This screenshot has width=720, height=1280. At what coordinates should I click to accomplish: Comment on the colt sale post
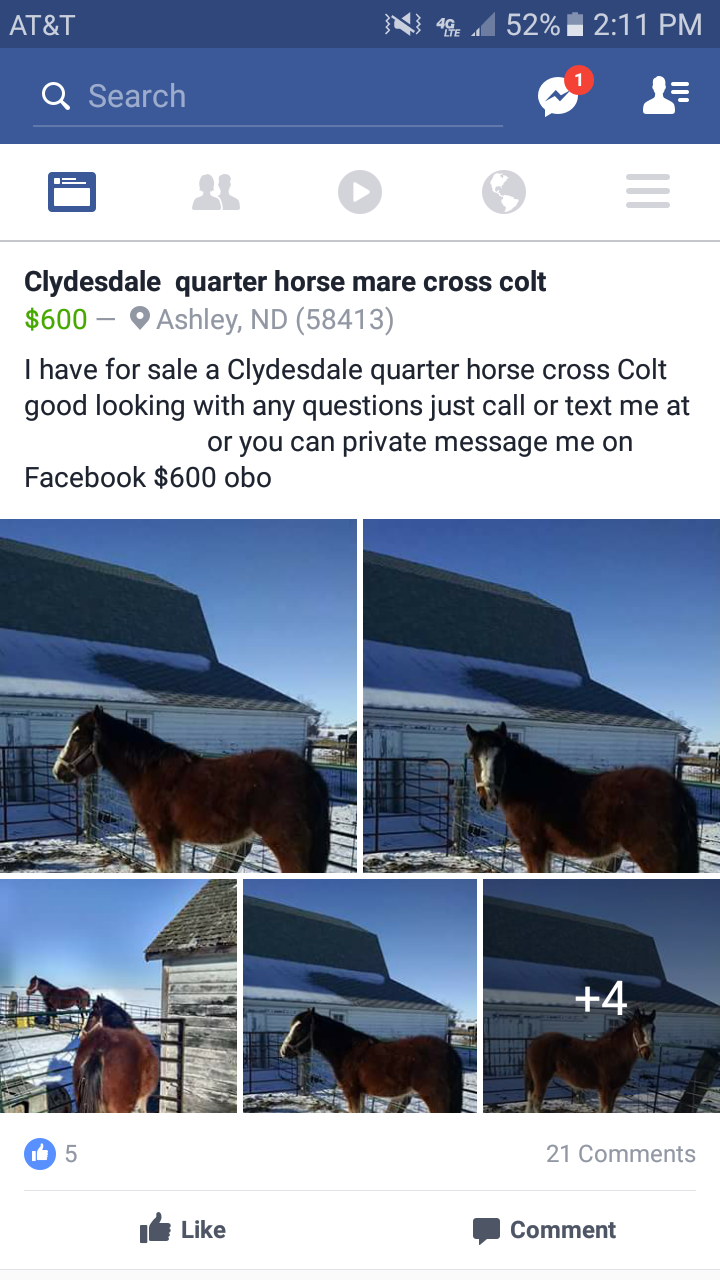[544, 1229]
